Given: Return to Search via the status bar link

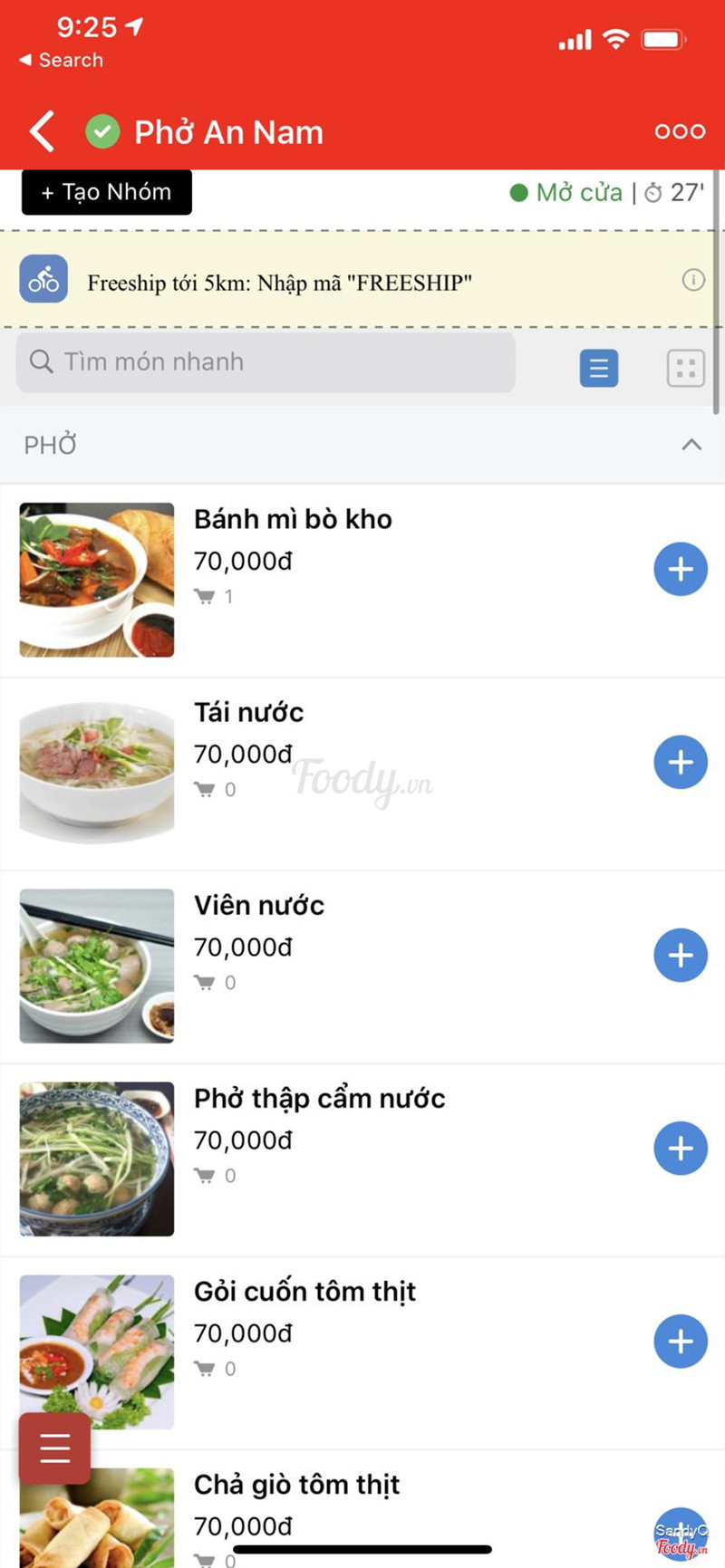Looking at the screenshot, I should [x=61, y=61].
